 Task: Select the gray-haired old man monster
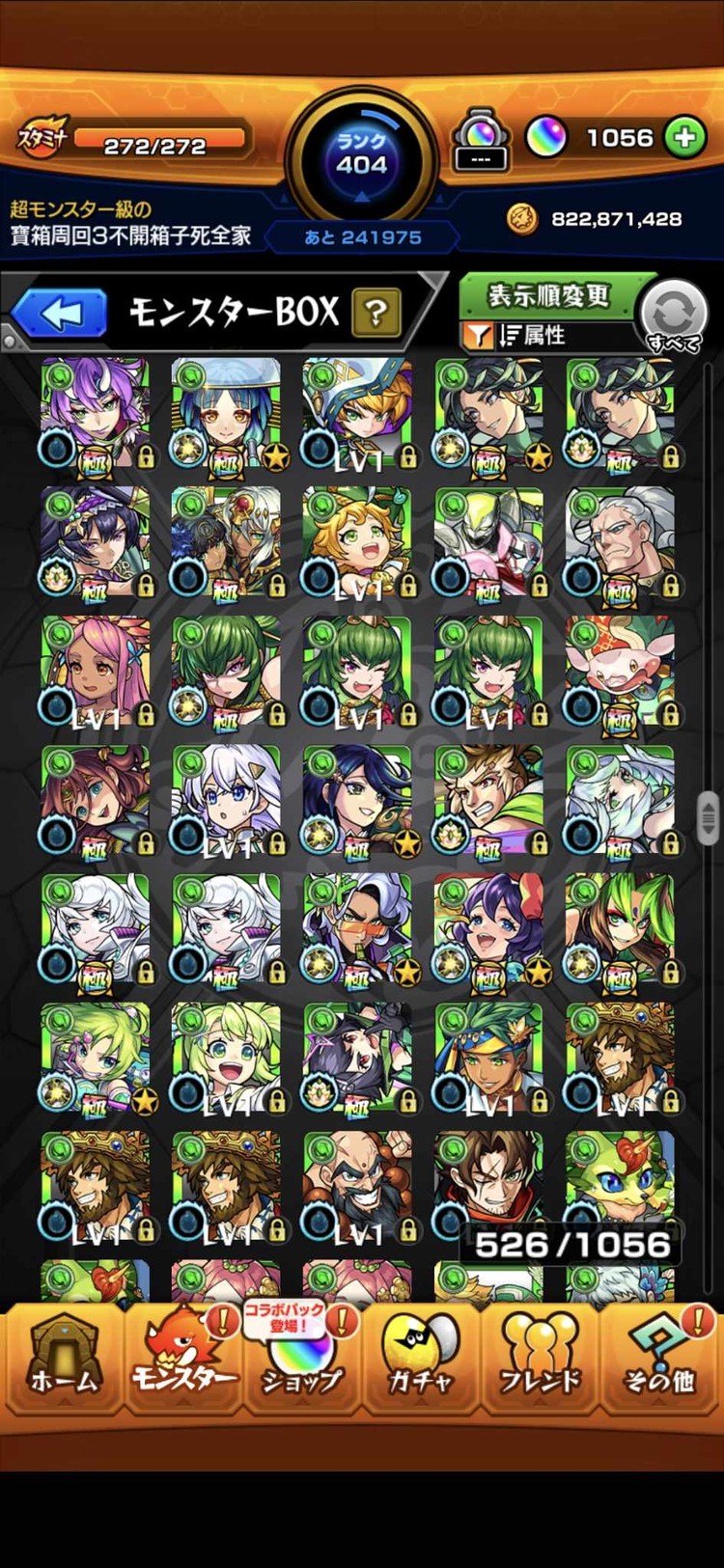620,542
